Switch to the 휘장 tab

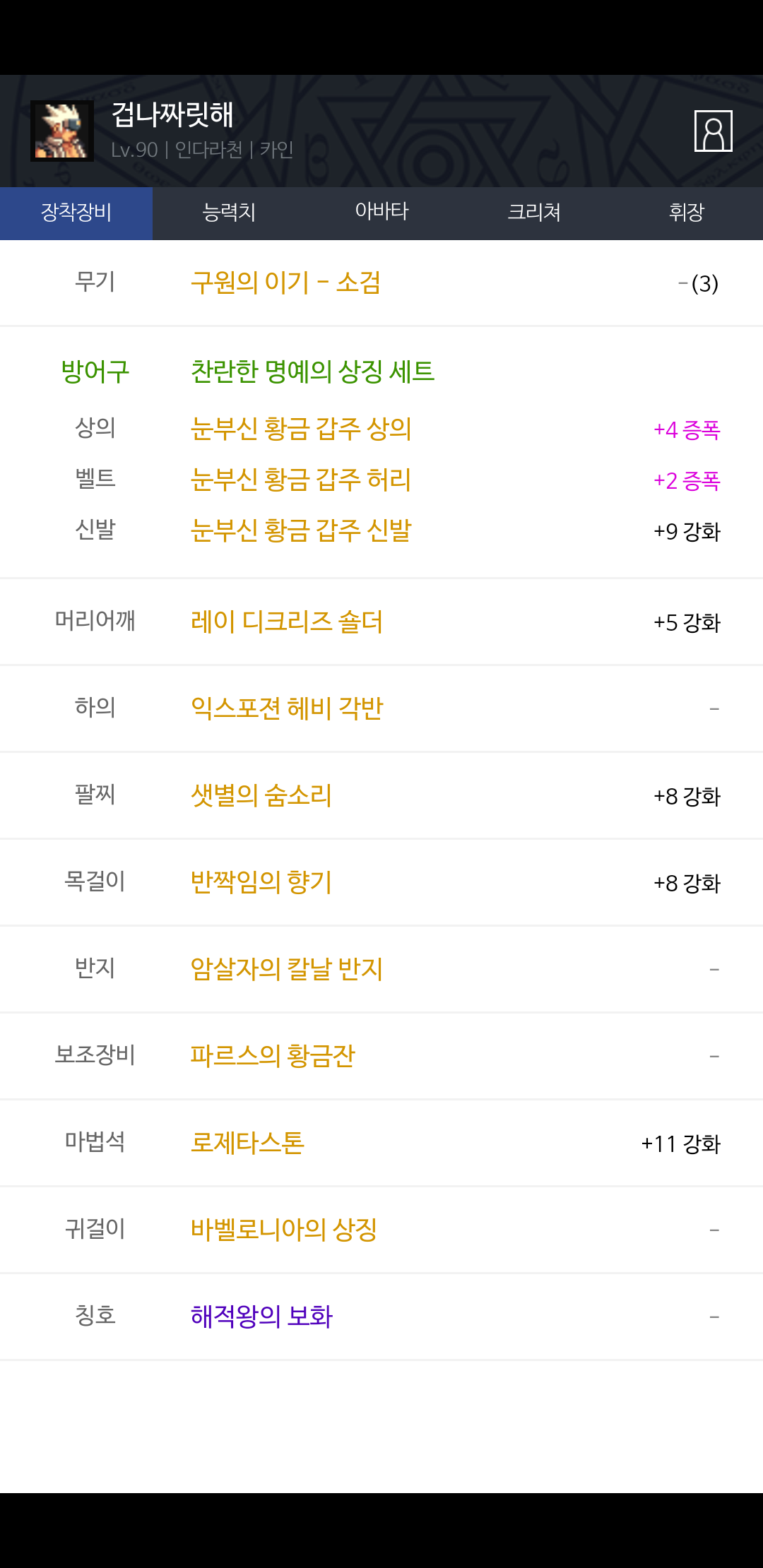click(x=687, y=213)
